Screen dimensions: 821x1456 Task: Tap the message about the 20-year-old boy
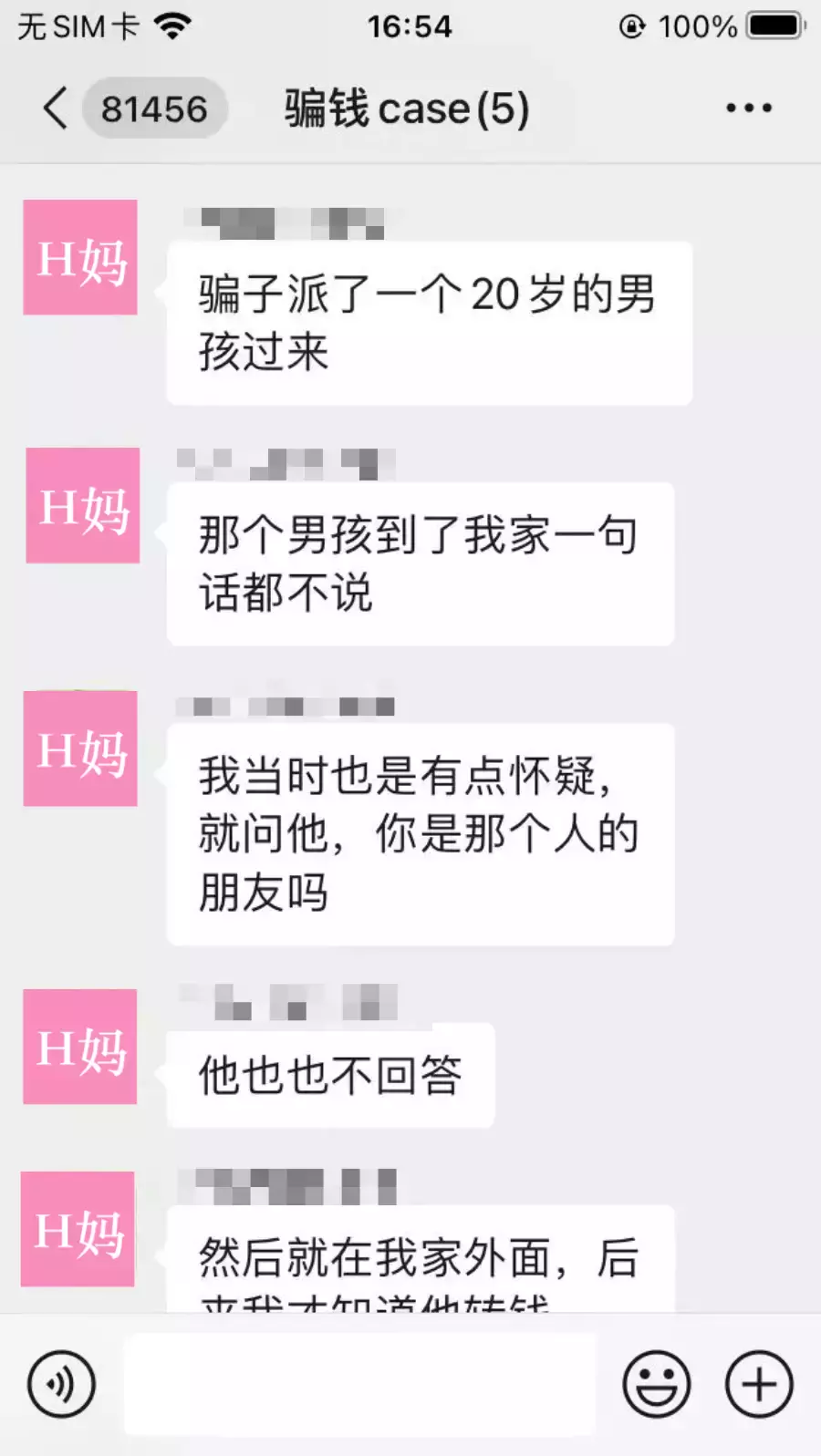point(429,322)
